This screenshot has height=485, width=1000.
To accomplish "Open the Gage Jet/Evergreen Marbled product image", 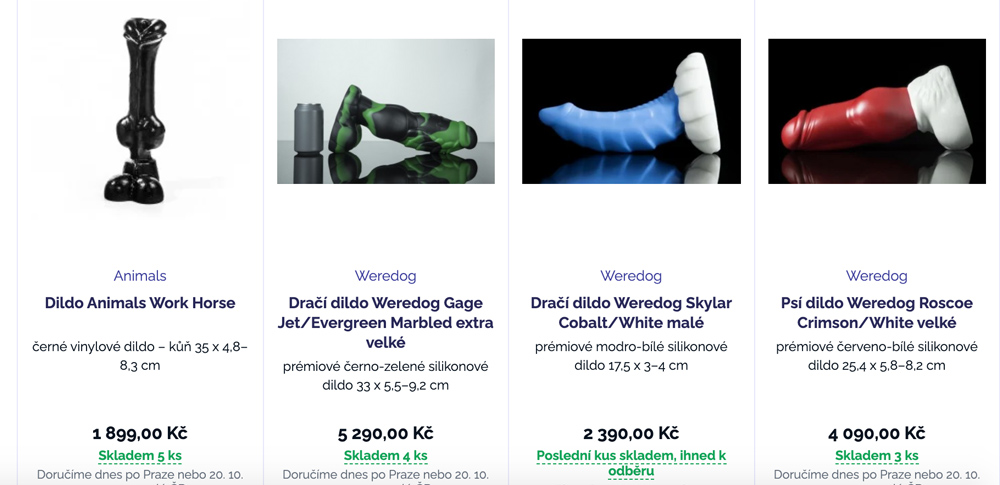I will pos(385,111).
